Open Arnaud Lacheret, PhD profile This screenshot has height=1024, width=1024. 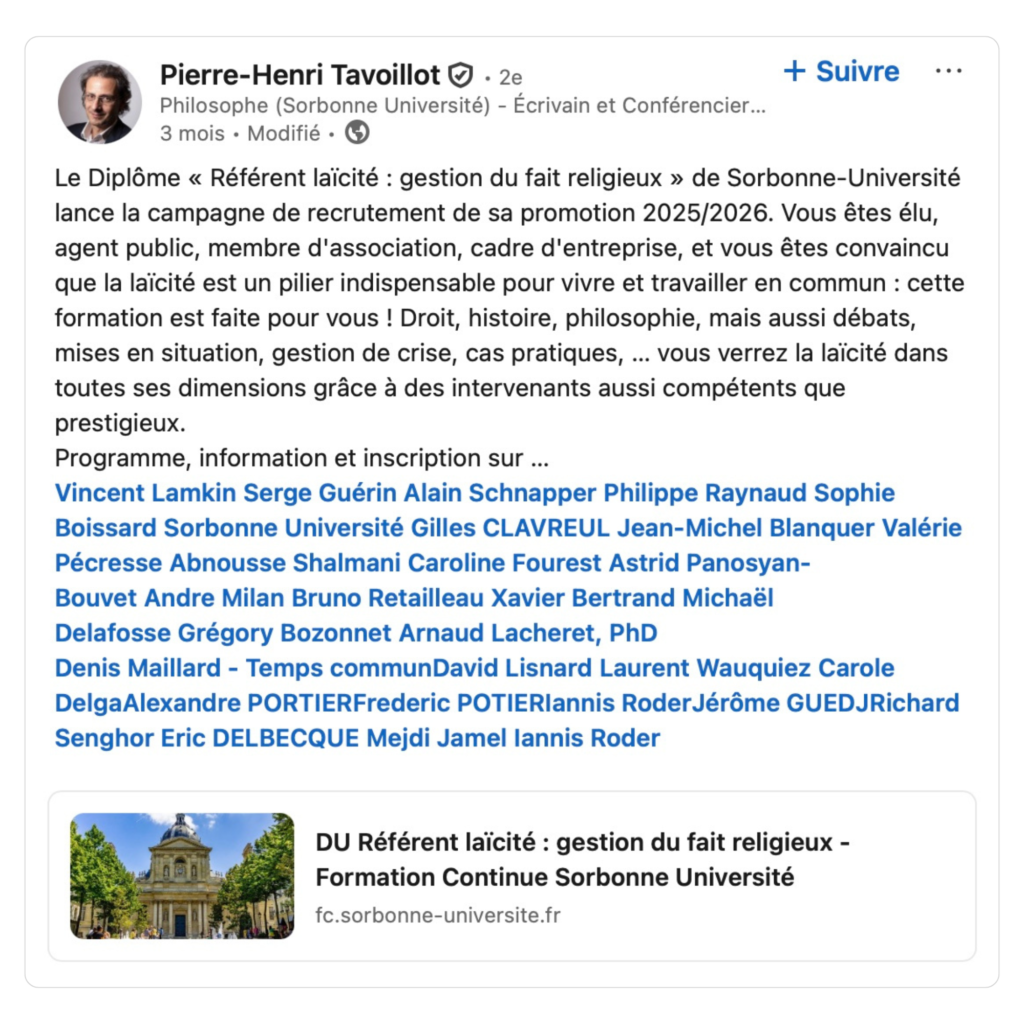[x=528, y=633]
